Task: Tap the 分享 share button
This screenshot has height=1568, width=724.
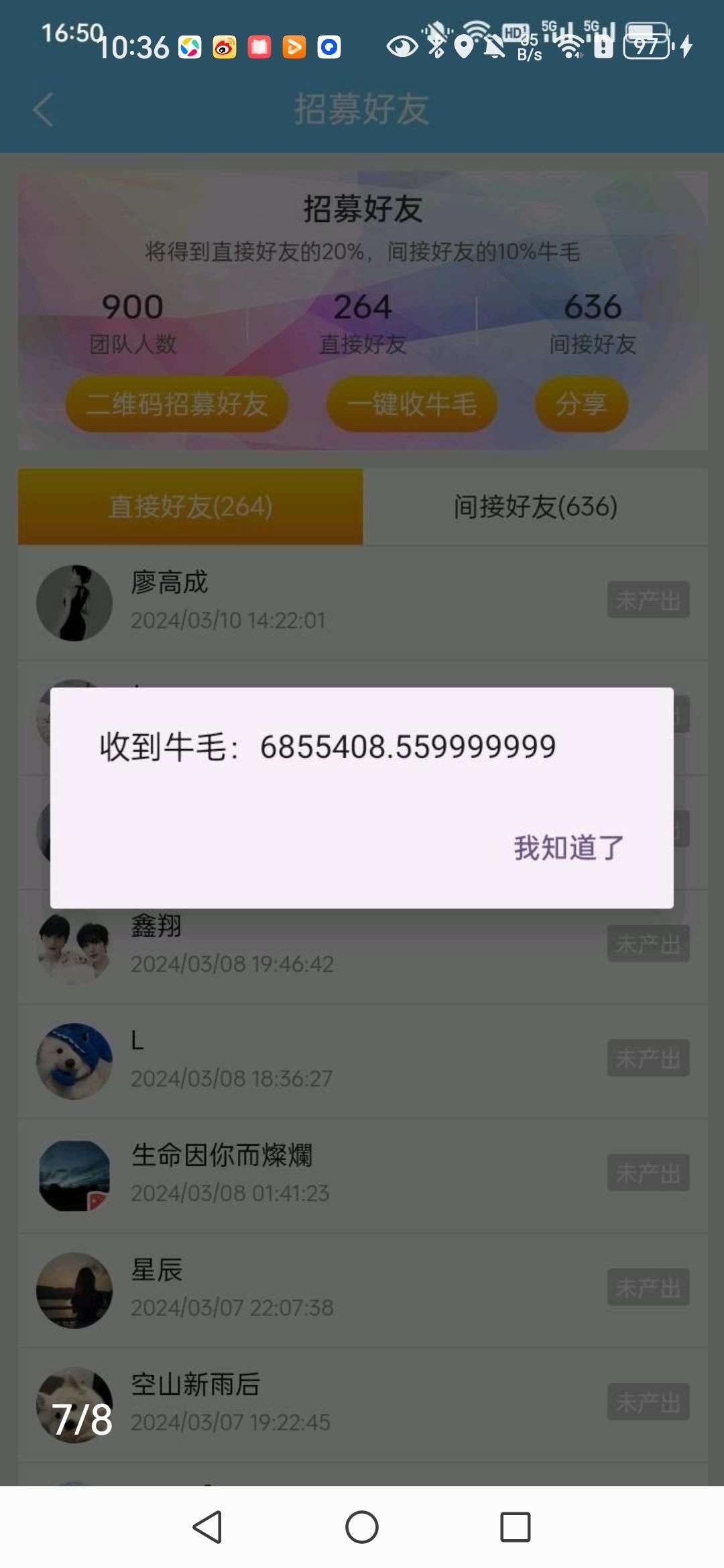Action: tap(581, 404)
